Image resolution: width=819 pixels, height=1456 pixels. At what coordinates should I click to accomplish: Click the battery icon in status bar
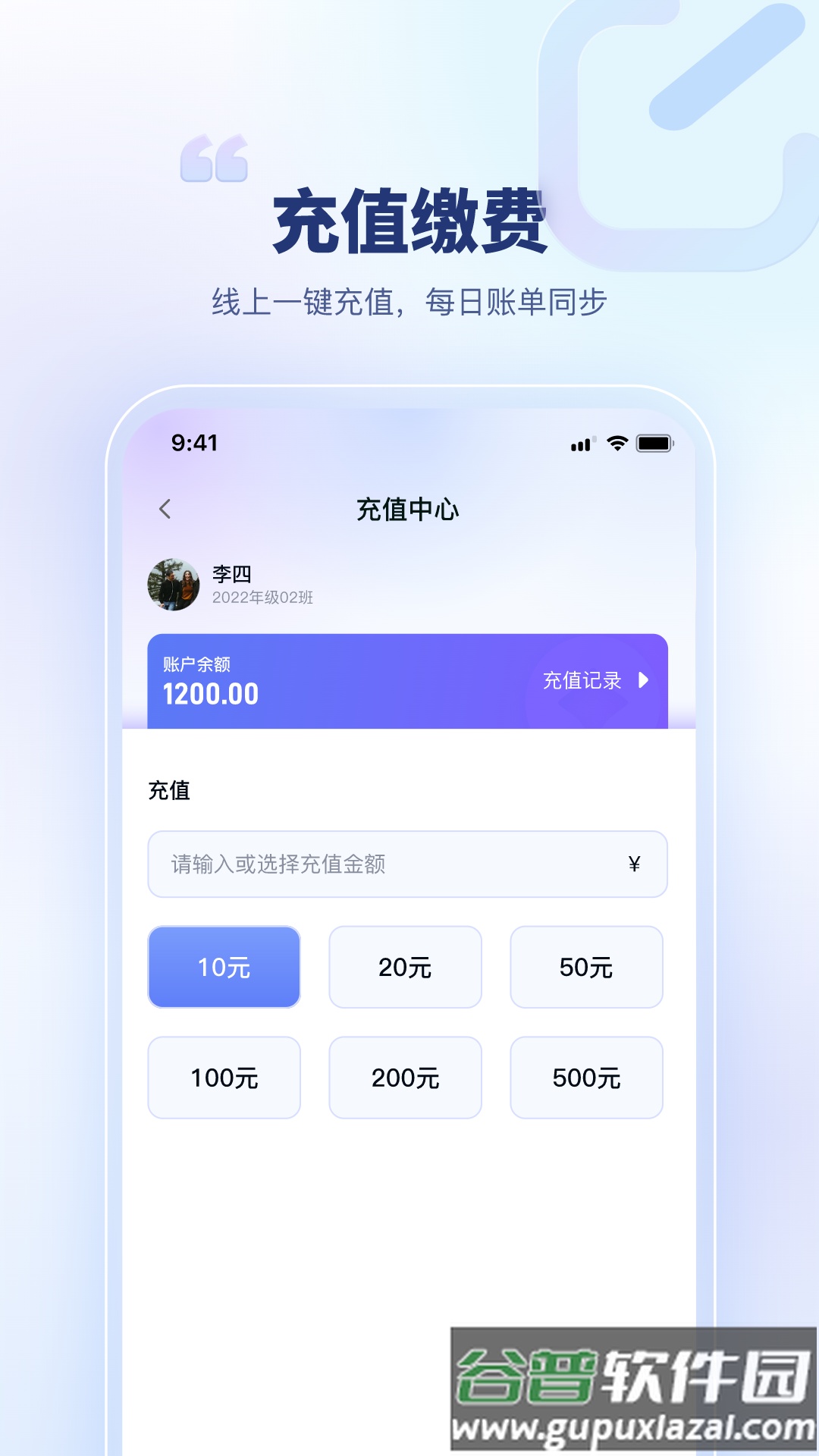656,442
